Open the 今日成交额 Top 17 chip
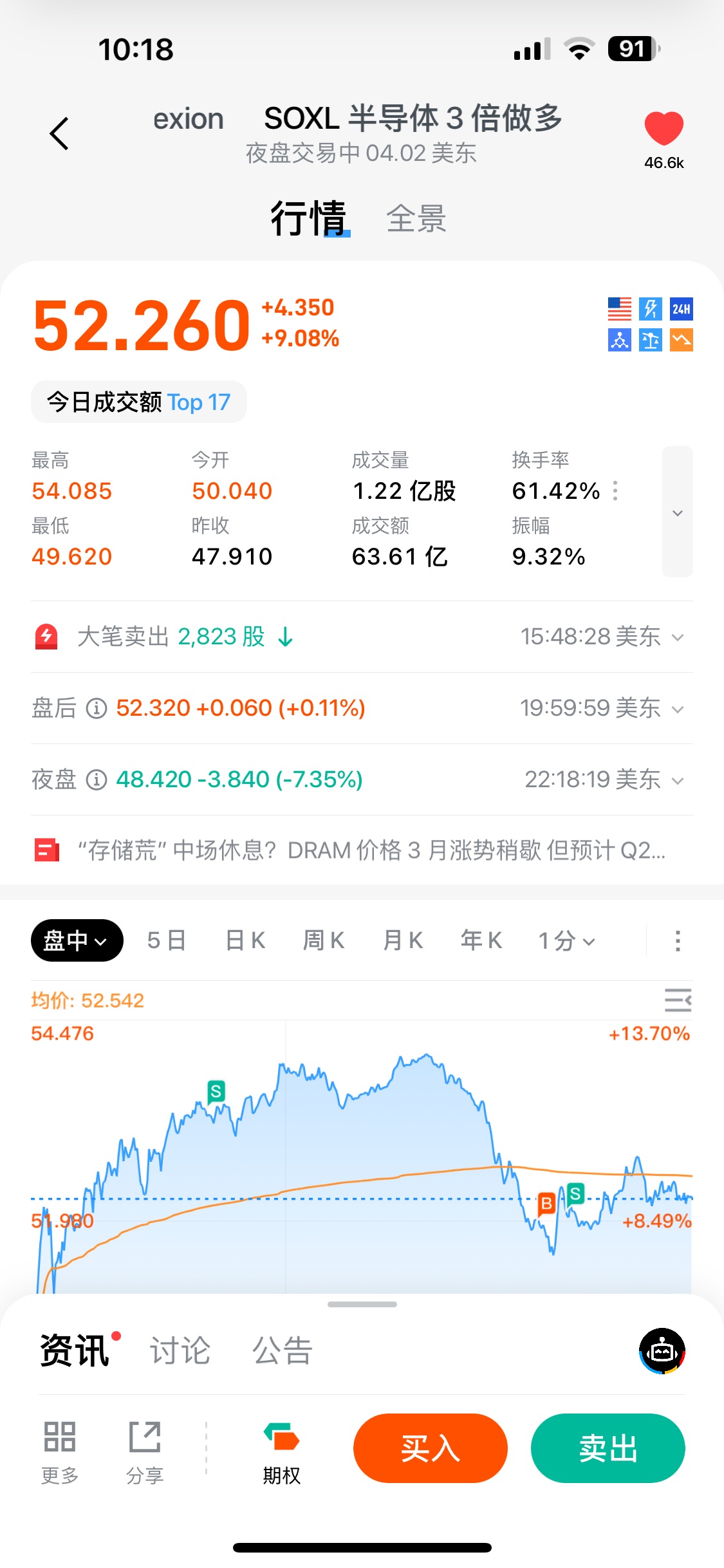The width and height of the screenshot is (724, 1568). click(x=139, y=402)
